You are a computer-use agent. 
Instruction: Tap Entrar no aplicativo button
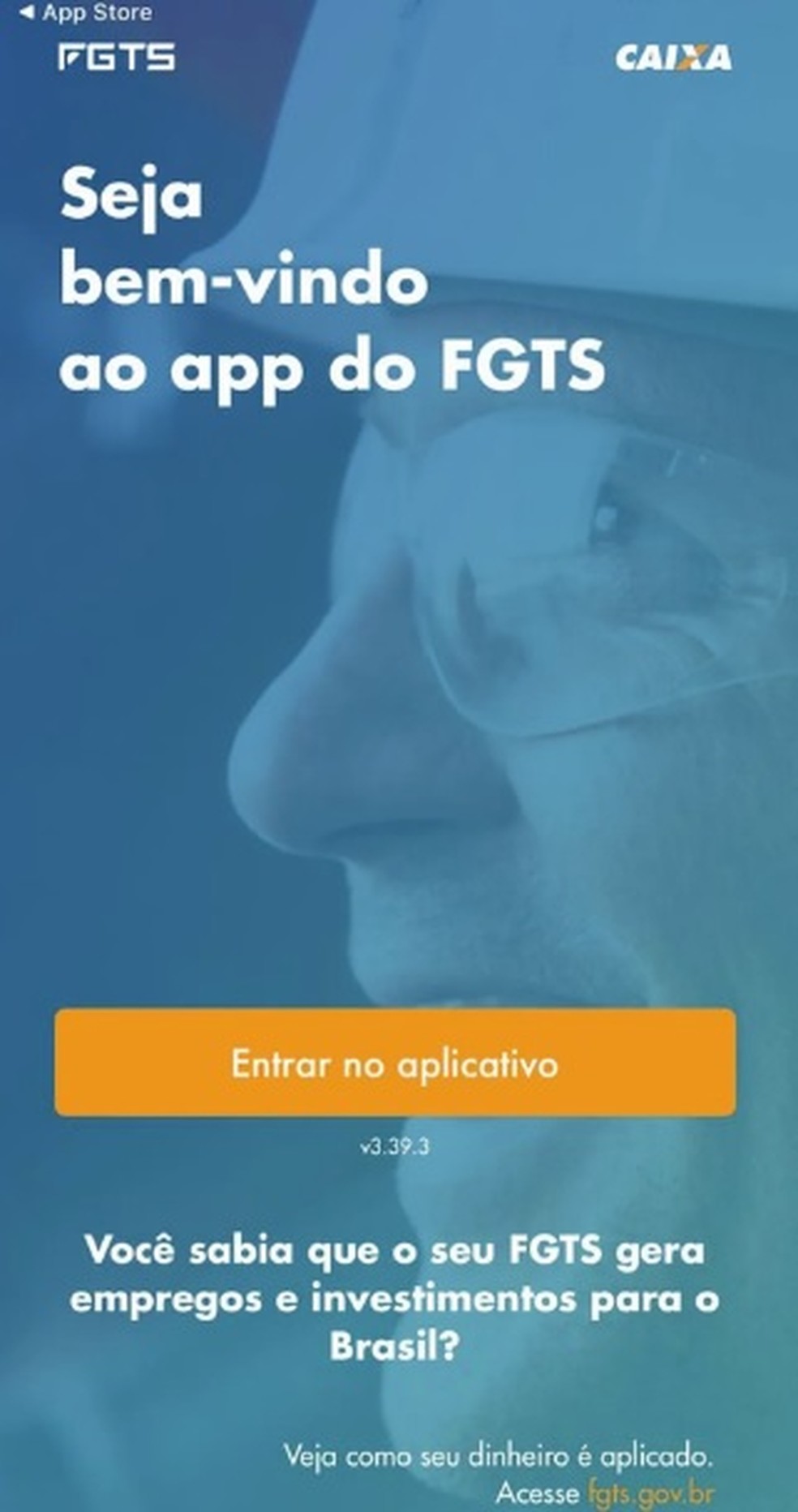point(395,1062)
